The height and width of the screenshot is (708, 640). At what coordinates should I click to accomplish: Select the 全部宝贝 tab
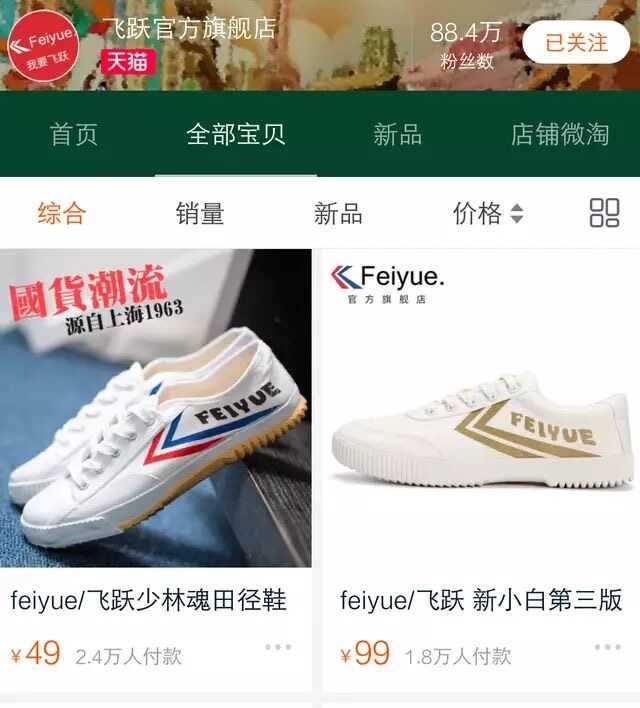236,135
